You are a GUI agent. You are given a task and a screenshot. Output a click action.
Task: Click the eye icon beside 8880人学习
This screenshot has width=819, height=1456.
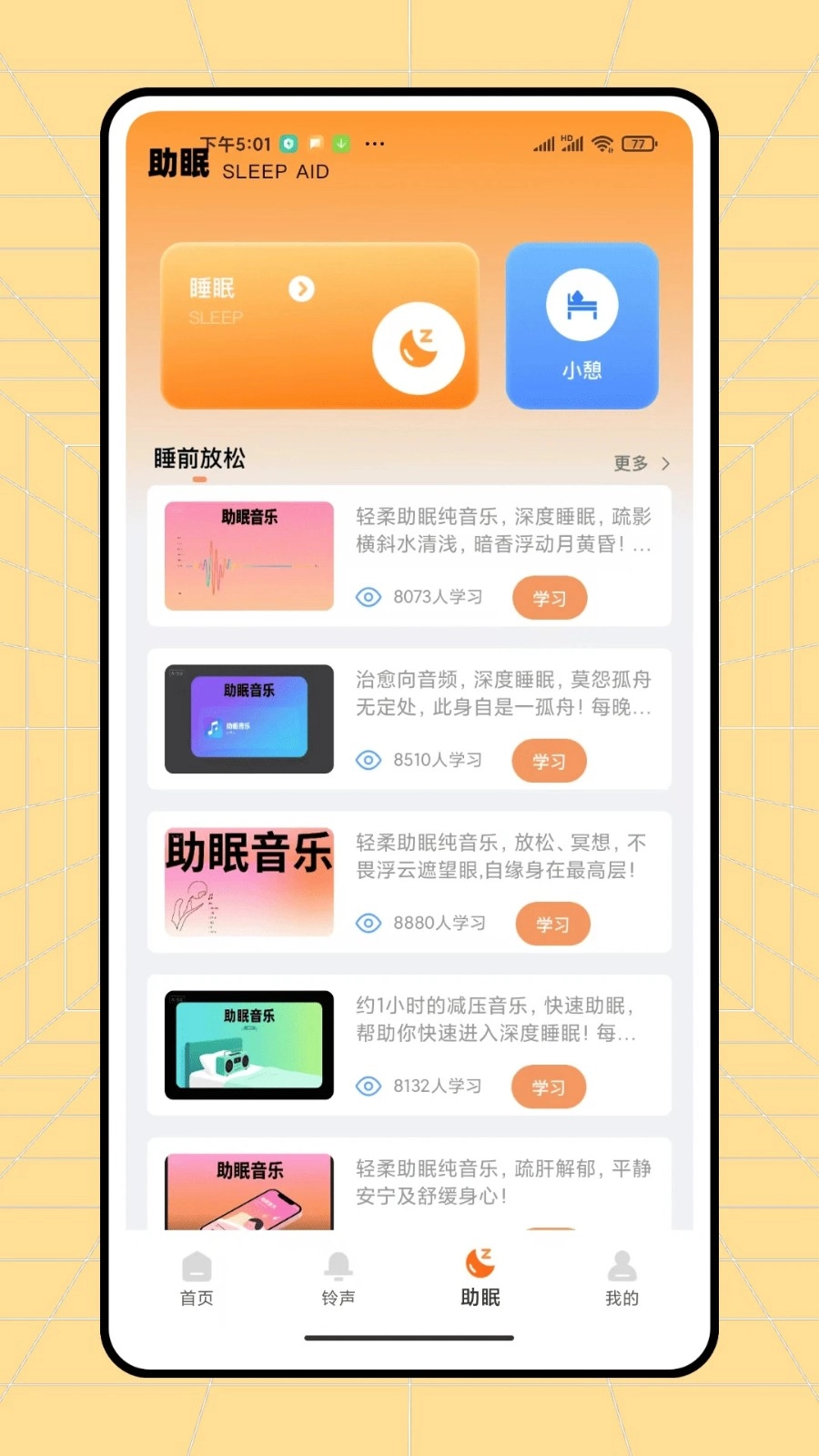point(368,923)
